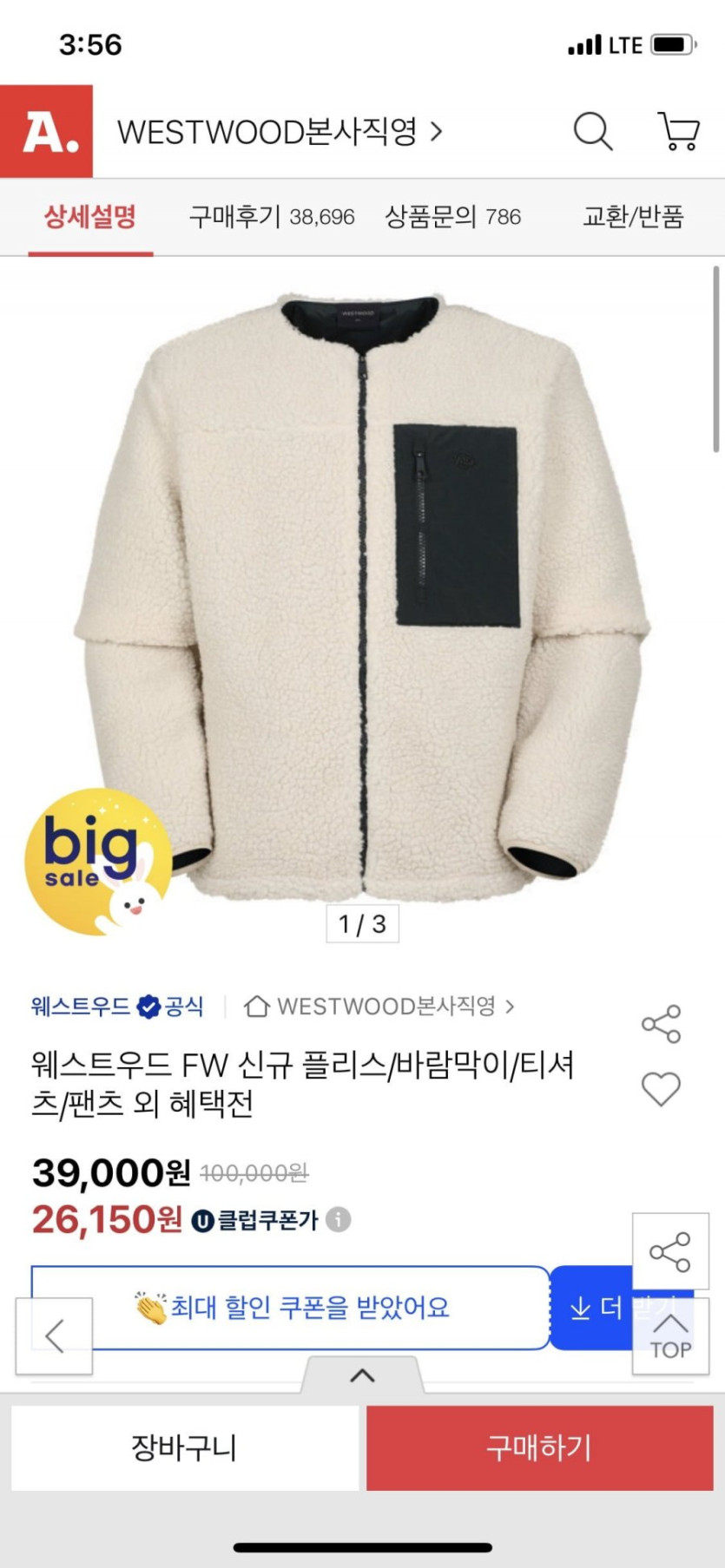Show 클럽쿠폰가 info icon
Screen dimensions: 725x1568
(339, 1219)
